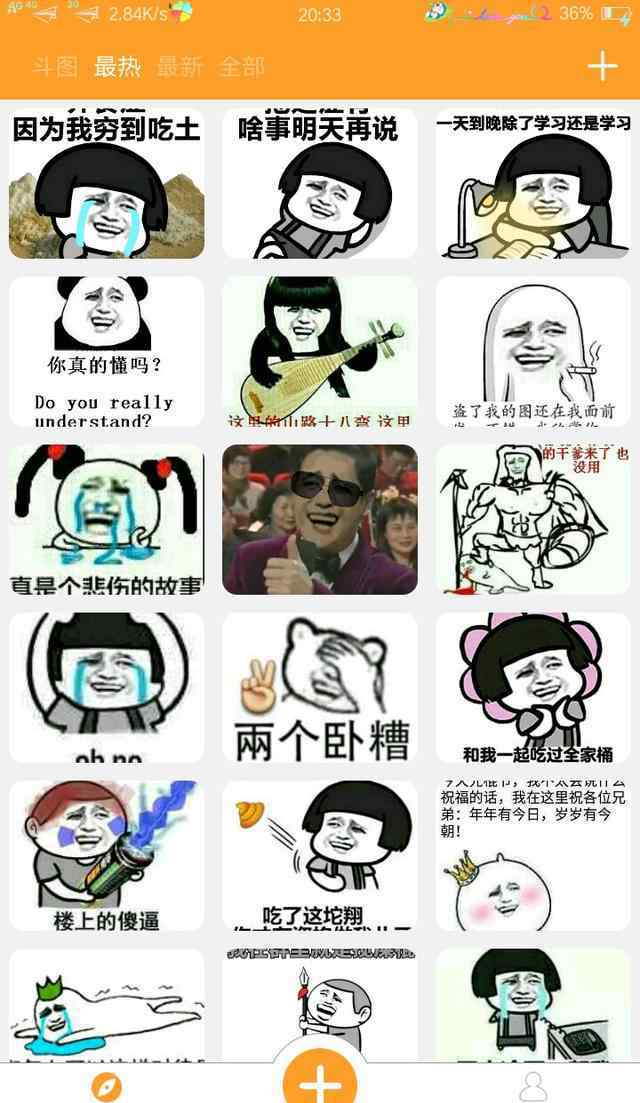View the 真是个悲伤的故事 meme
Screen dimensions: 640x1103
pyautogui.click(x=107, y=519)
